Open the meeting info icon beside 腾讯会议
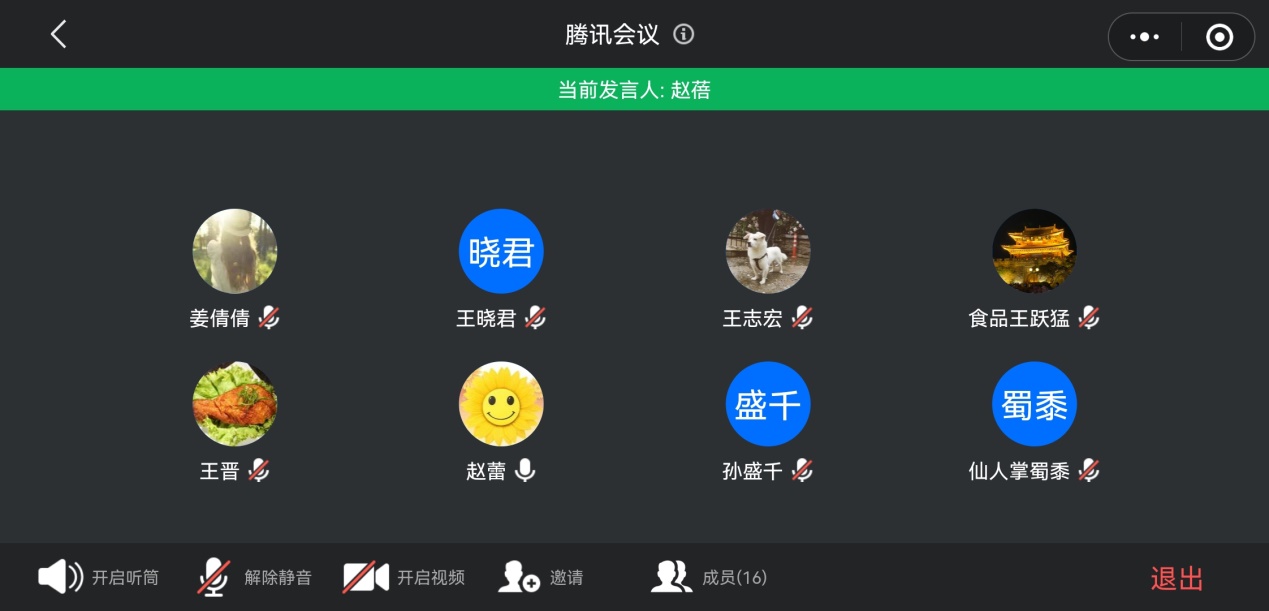 click(684, 35)
